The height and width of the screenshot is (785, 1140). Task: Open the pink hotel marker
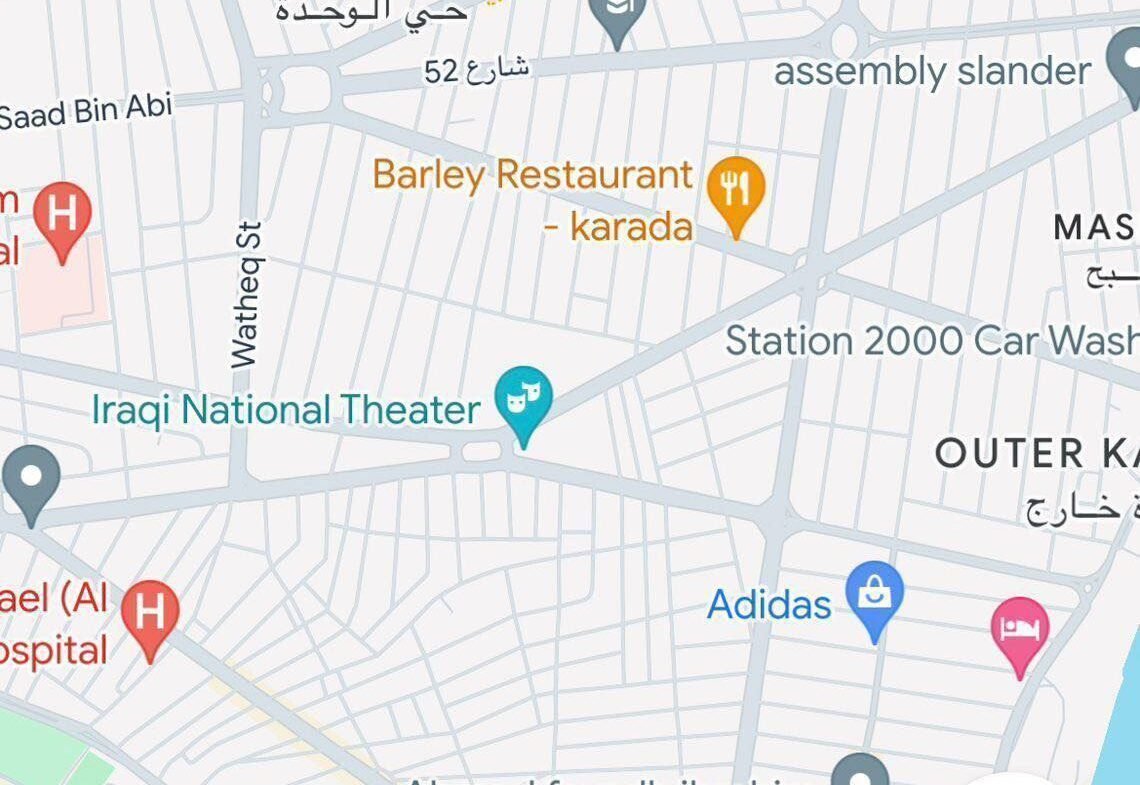[1019, 631]
